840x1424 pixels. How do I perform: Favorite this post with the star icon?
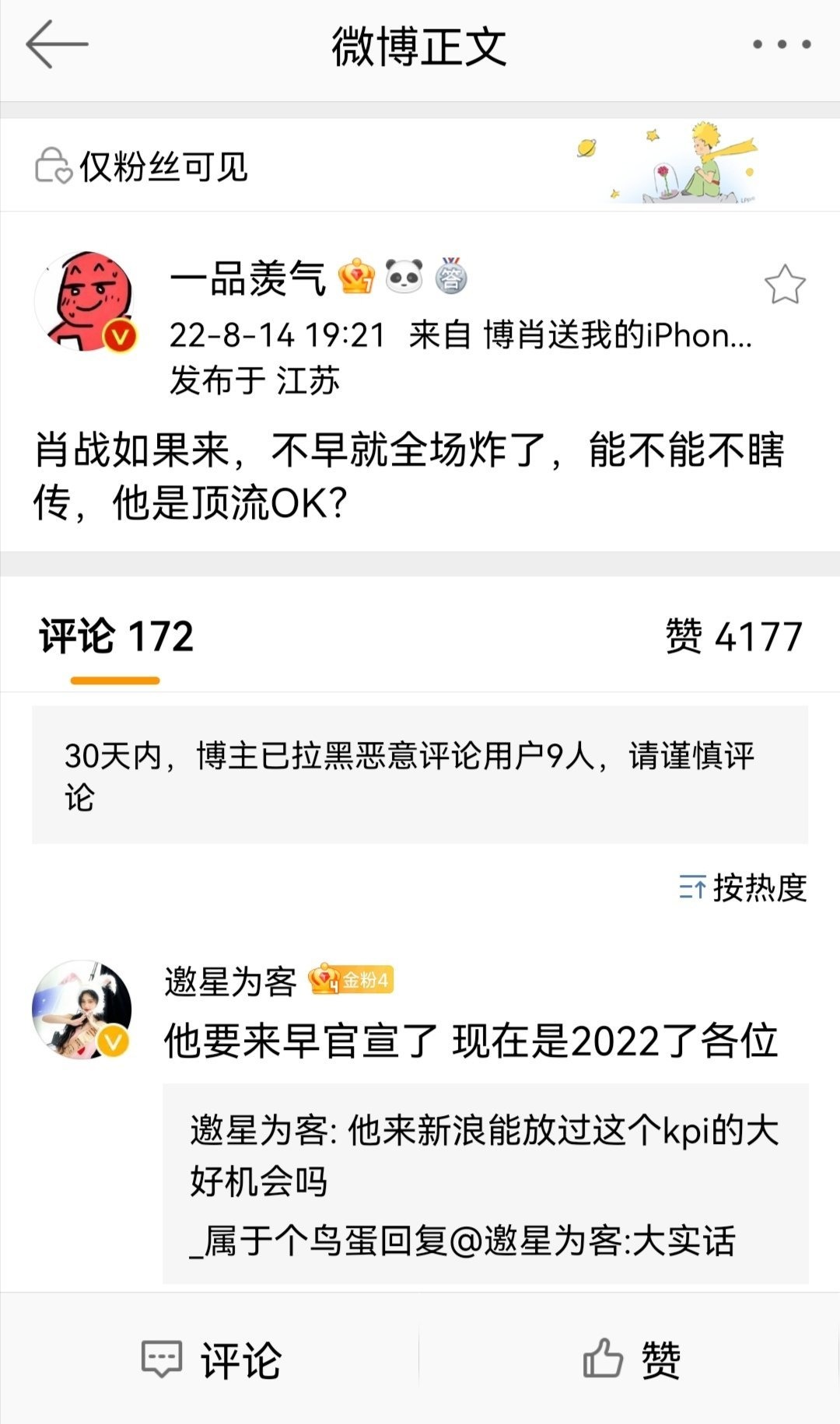click(x=785, y=285)
